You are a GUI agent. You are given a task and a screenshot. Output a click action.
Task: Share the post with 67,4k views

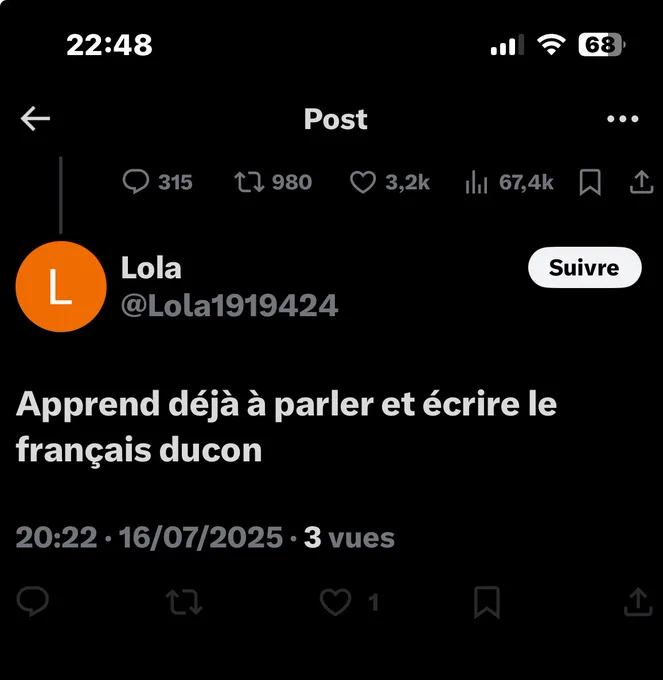[639, 182]
